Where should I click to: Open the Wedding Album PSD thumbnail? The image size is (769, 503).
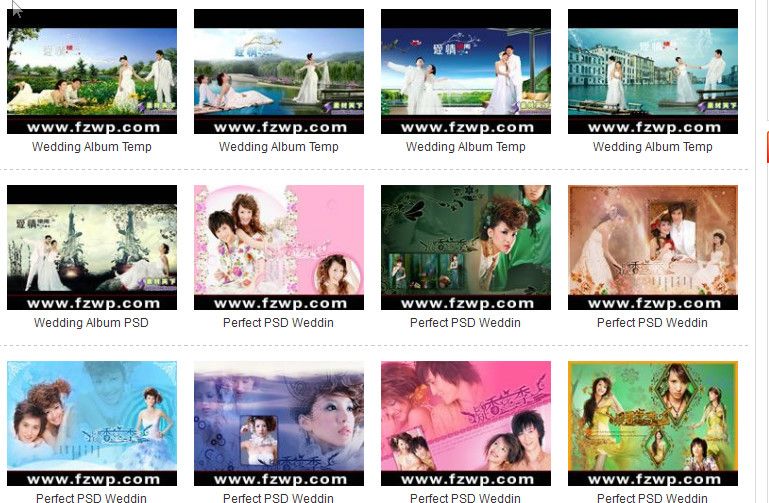point(92,247)
